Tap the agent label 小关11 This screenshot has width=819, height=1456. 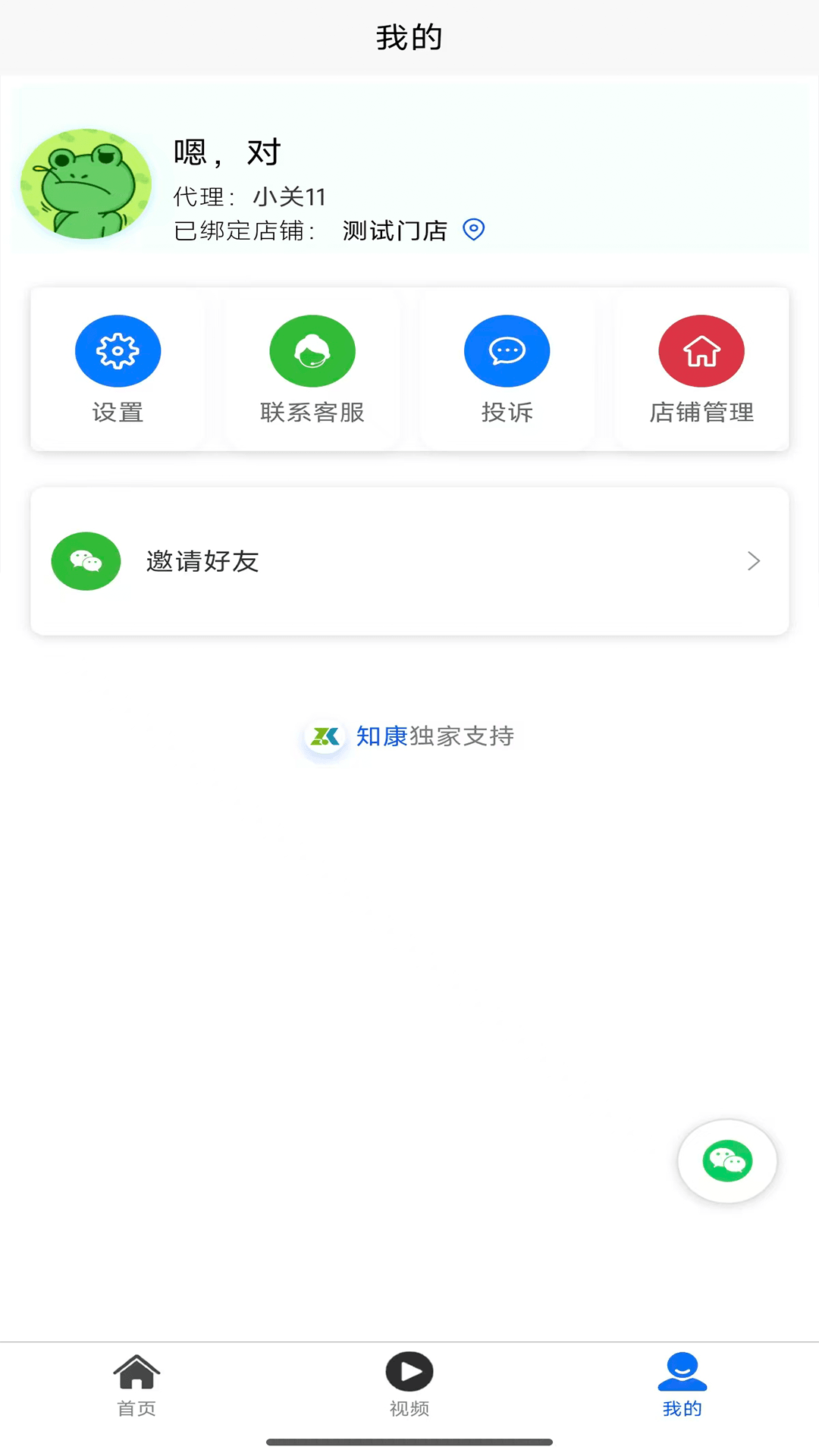tap(290, 196)
